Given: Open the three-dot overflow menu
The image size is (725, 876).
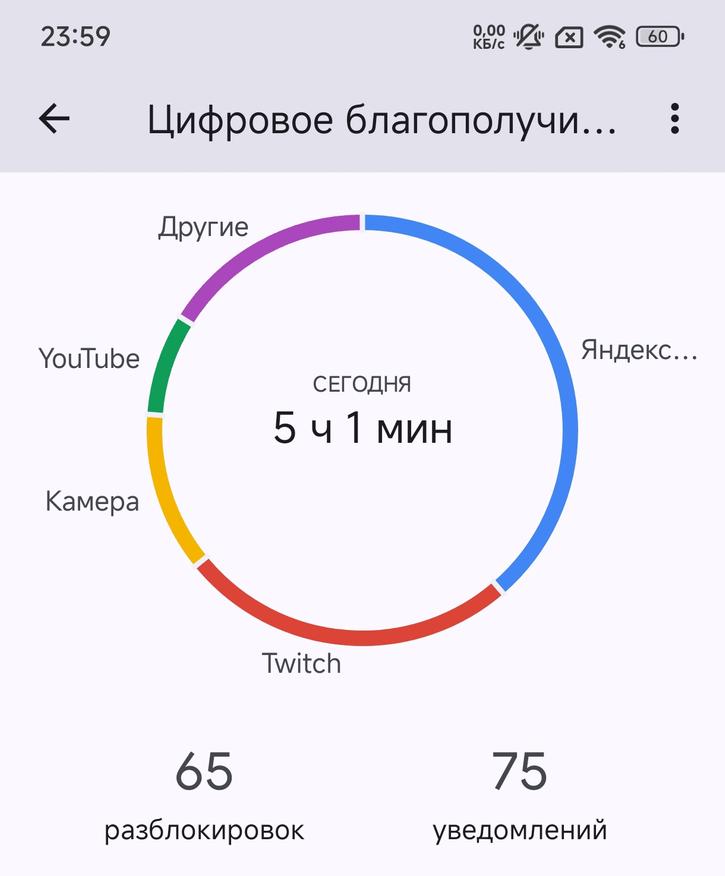Looking at the screenshot, I should coord(675,119).
